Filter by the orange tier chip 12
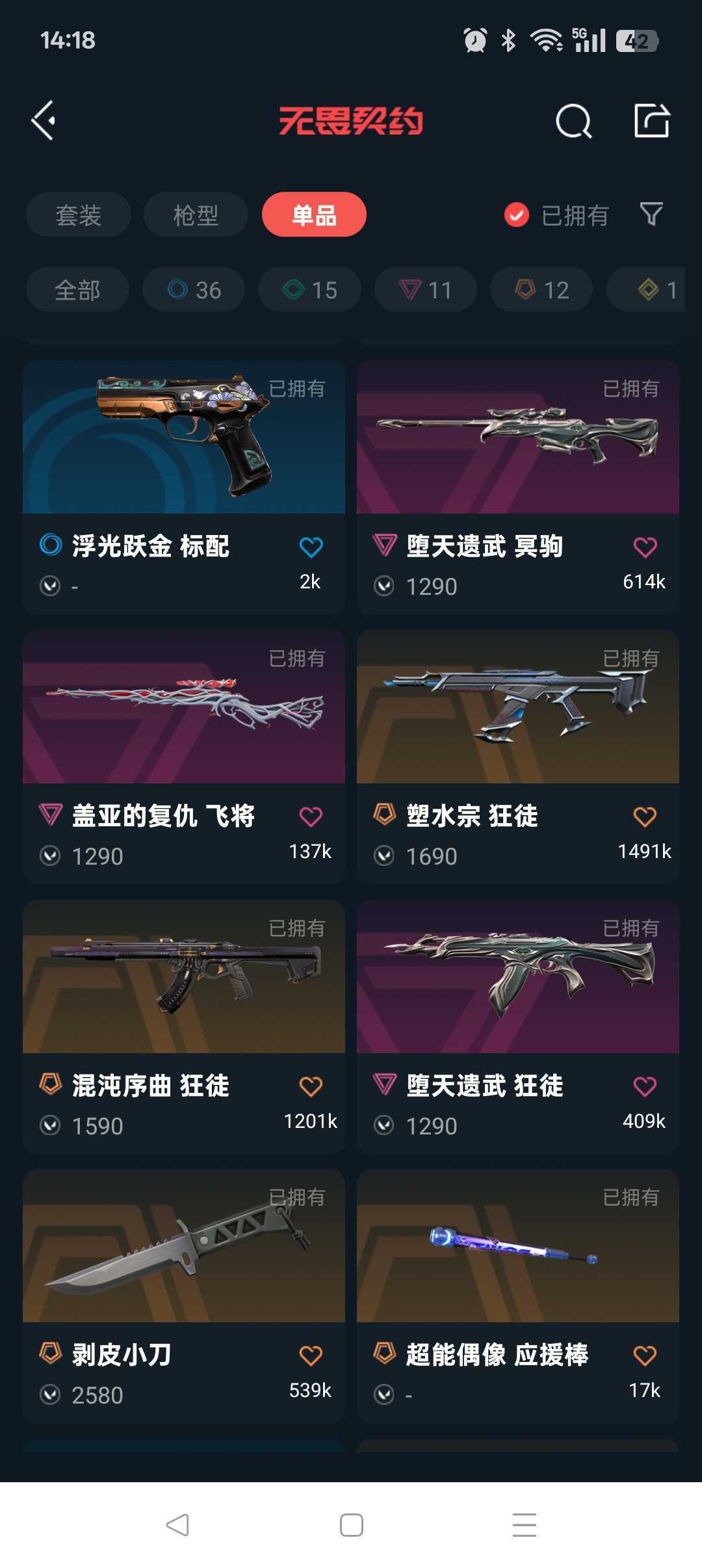The image size is (702, 1568). [541, 289]
